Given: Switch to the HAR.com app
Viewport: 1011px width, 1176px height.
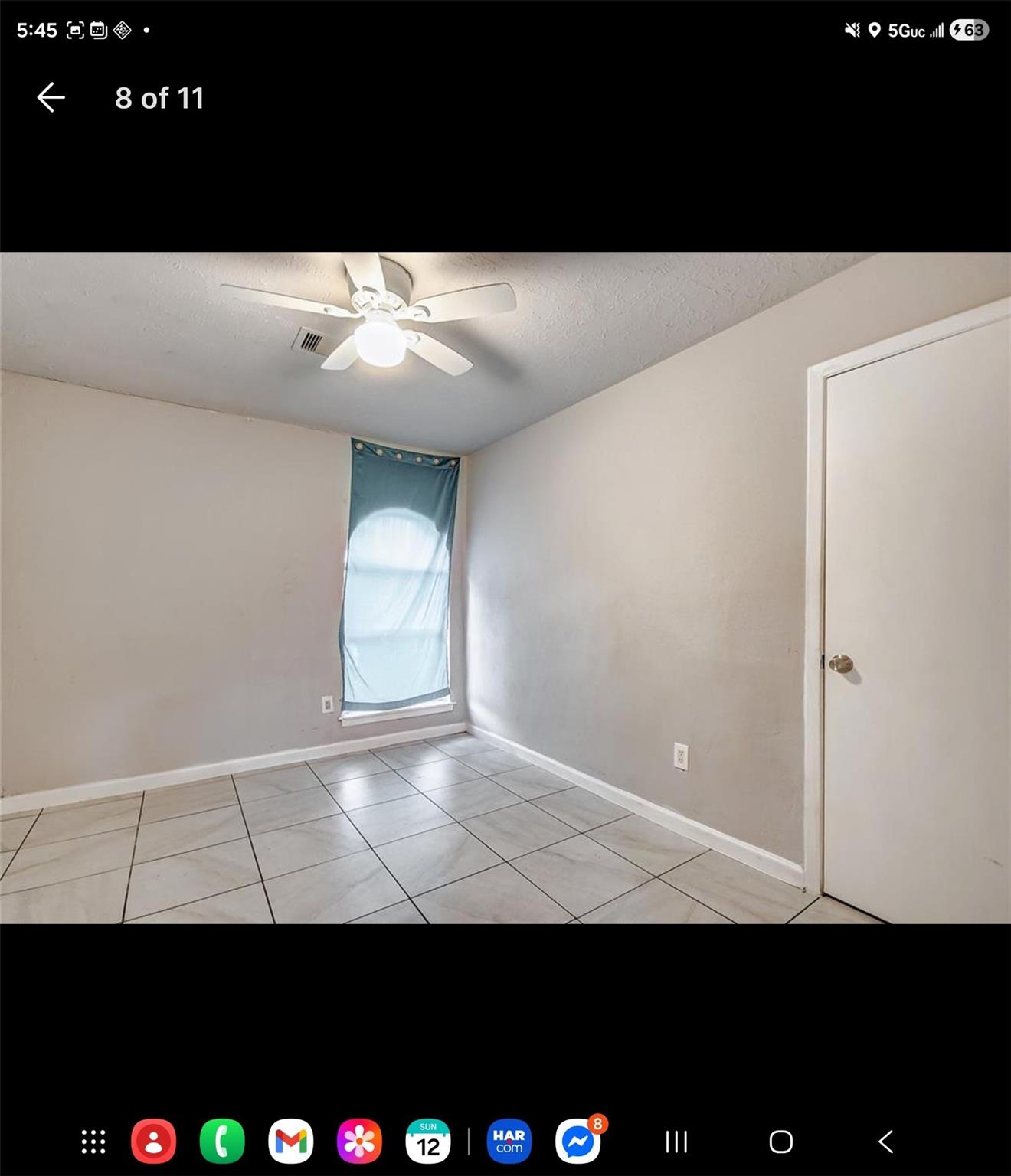Looking at the screenshot, I should point(509,1142).
